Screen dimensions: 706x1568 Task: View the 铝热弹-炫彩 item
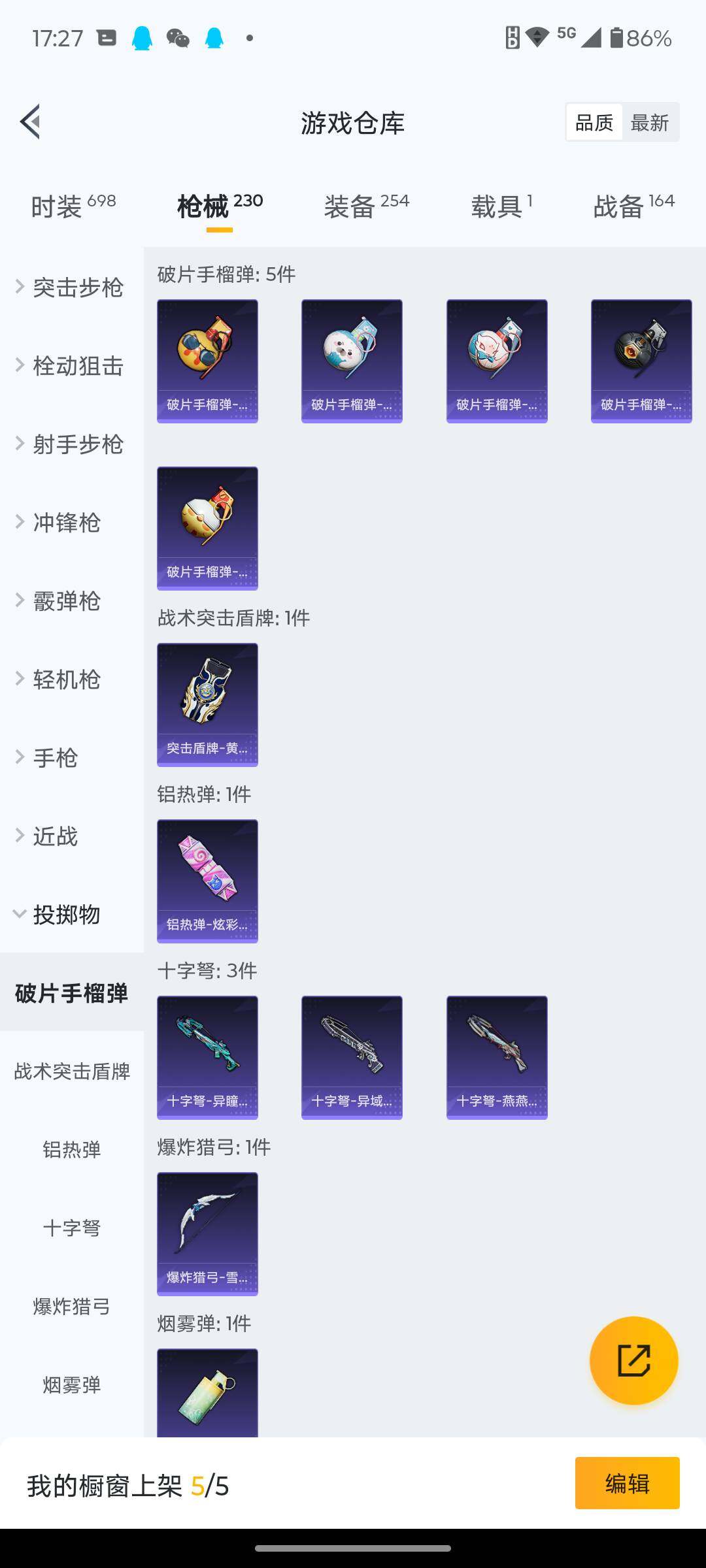click(207, 881)
